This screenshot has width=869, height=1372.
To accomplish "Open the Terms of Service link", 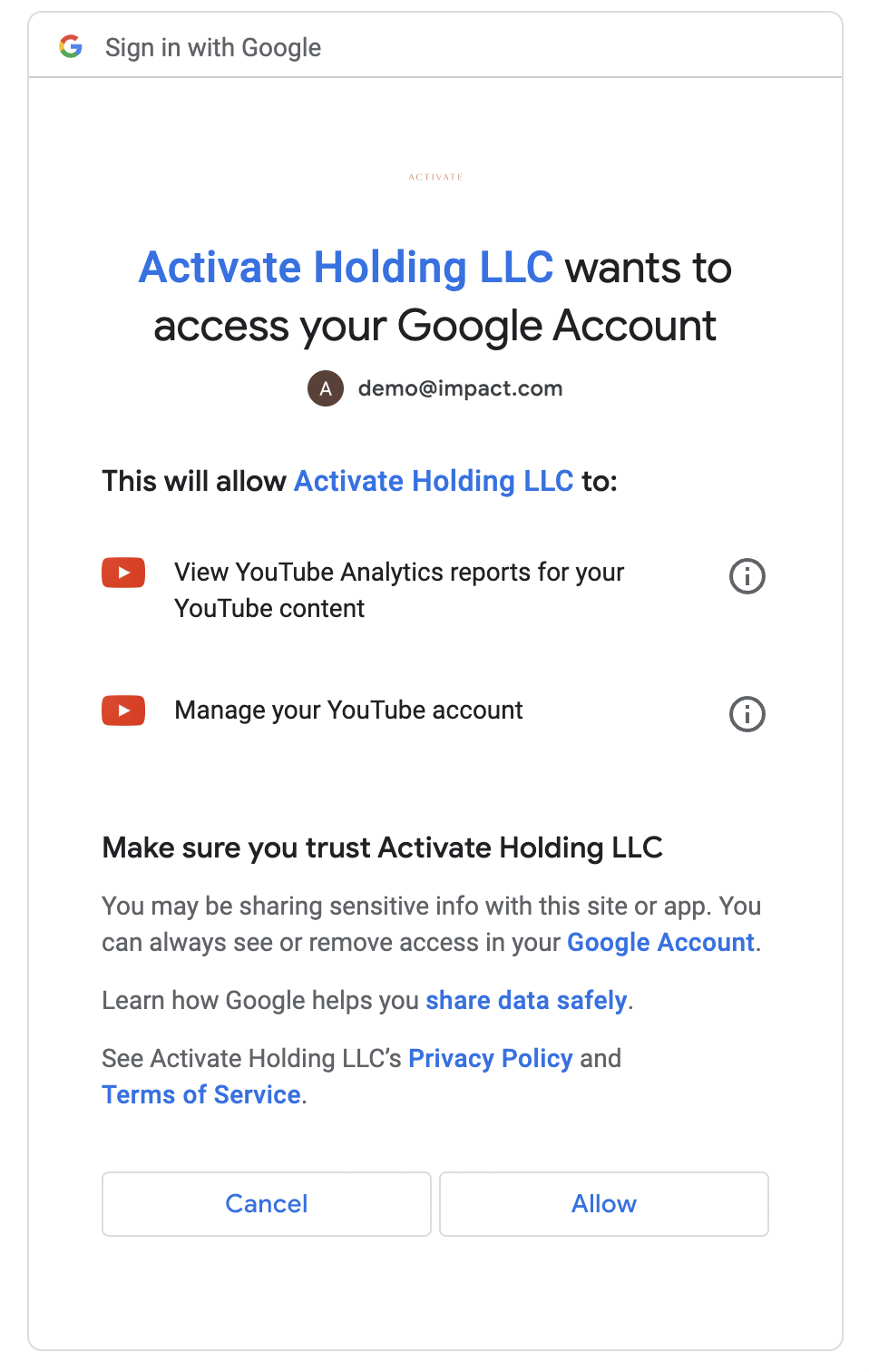I will [x=201, y=1094].
